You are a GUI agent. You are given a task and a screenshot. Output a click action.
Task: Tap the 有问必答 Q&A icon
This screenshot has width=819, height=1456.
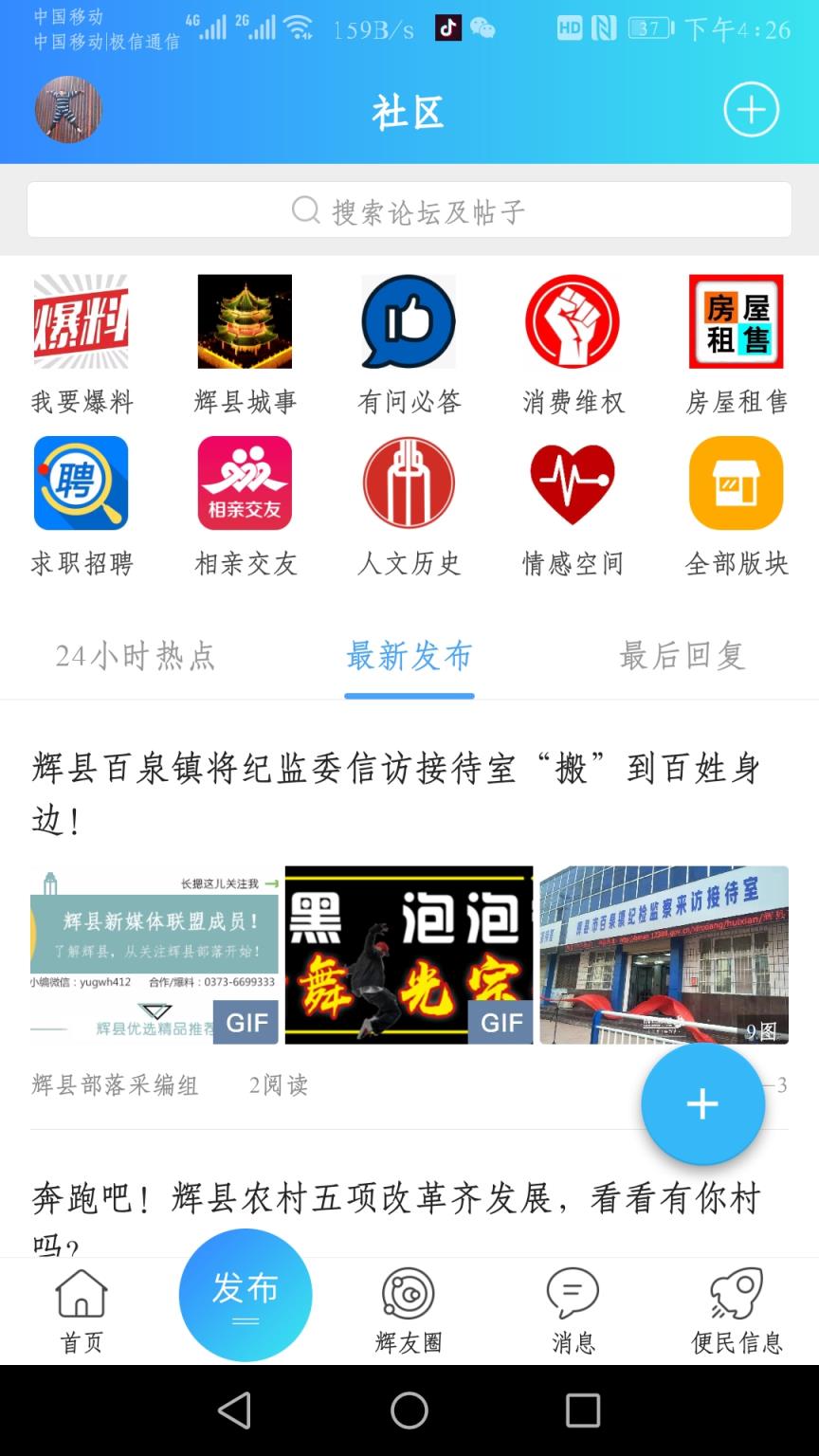409,321
